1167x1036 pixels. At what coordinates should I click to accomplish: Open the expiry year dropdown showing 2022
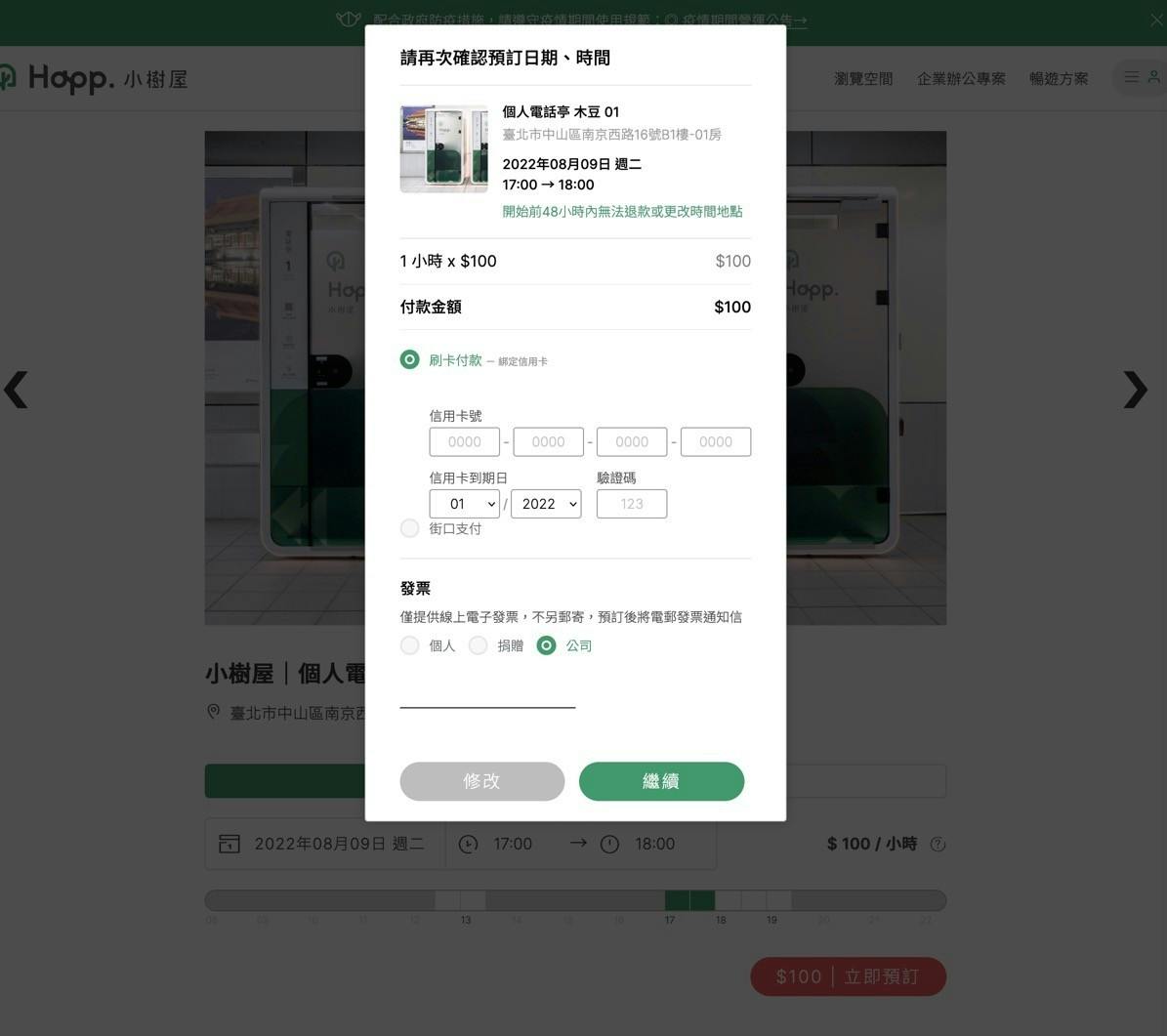coord(545,504)
